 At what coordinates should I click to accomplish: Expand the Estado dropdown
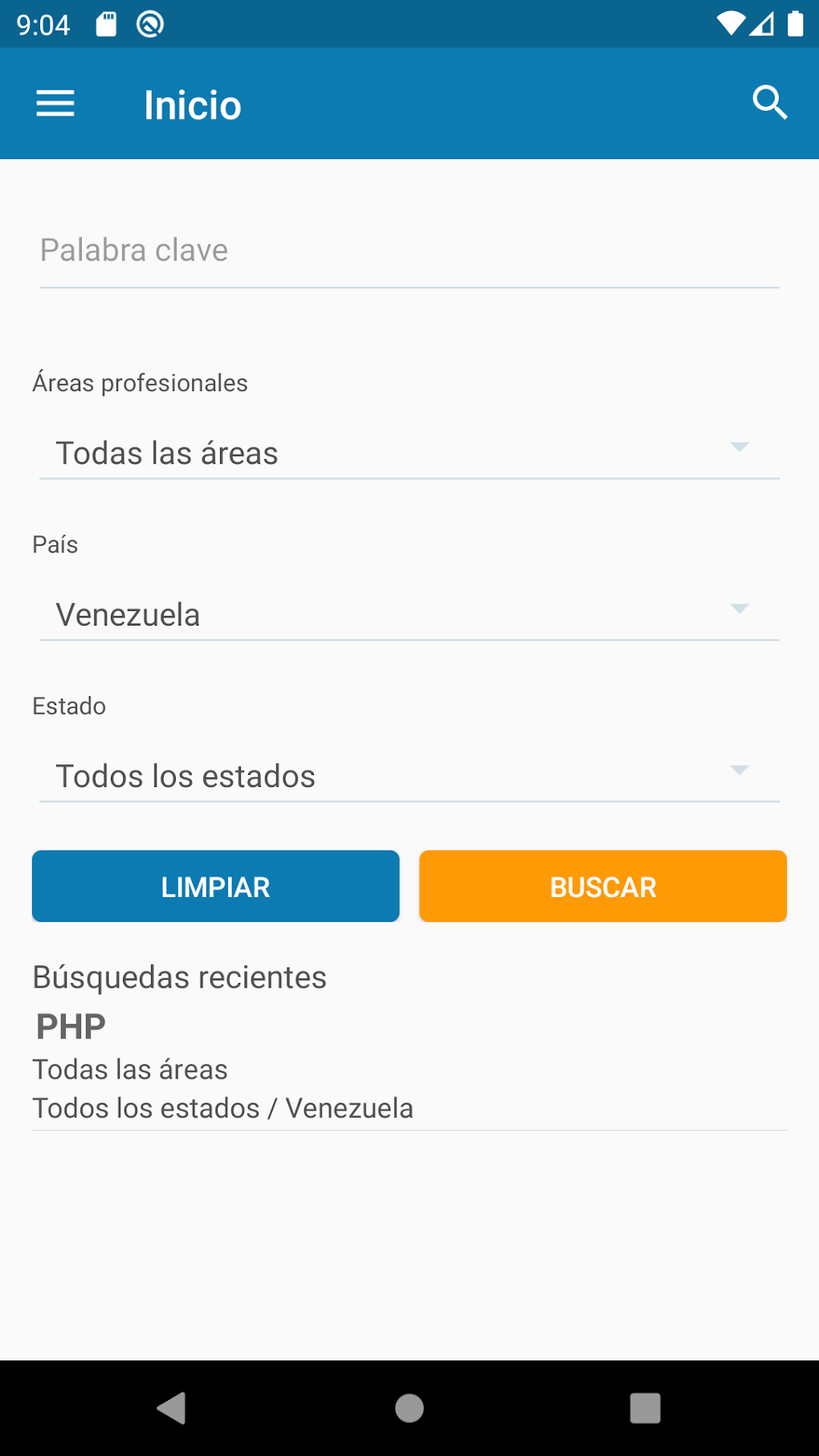click(409, 776)
